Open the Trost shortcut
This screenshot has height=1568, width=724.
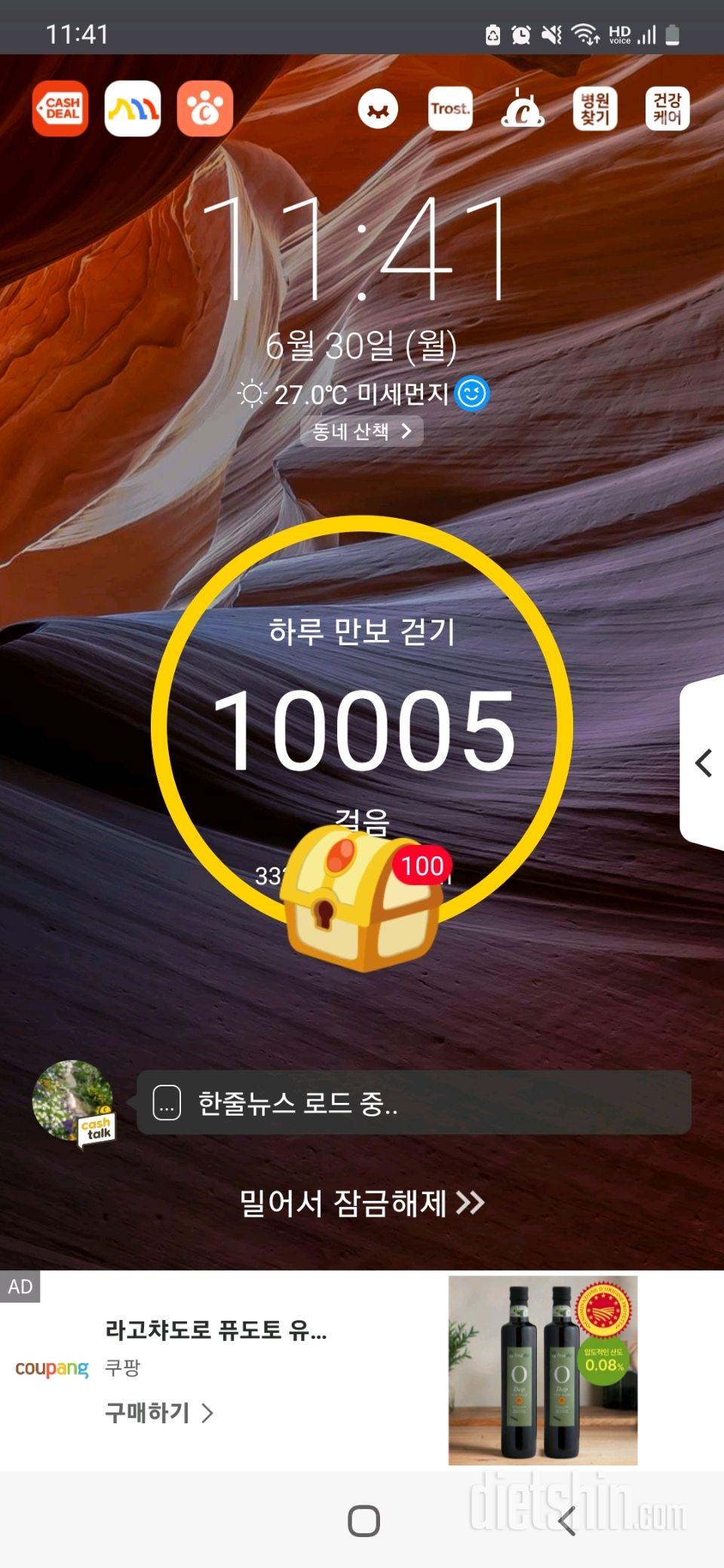(450, 109)
